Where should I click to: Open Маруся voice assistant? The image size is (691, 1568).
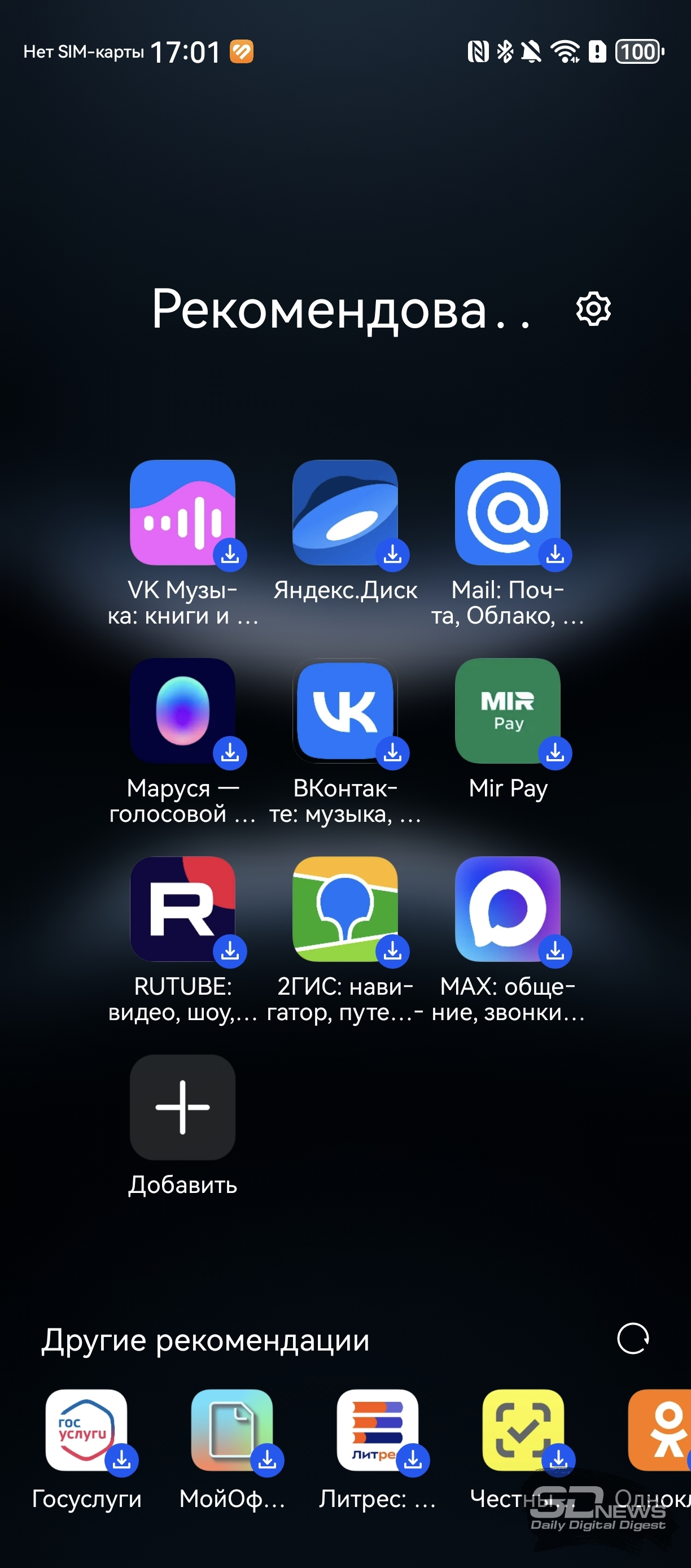coord(182,711)
